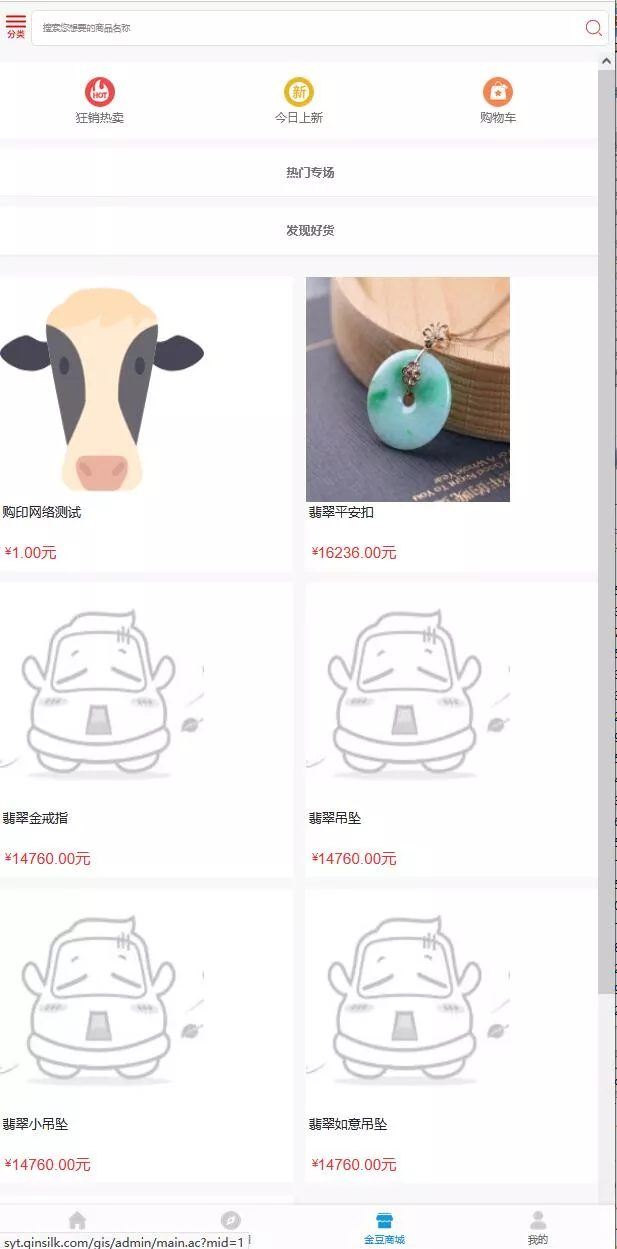Image resolution: width=617 pixels, height=1249 pixels.
Task: Select the 金豆商城 tab
Action: pos(384,1227)
